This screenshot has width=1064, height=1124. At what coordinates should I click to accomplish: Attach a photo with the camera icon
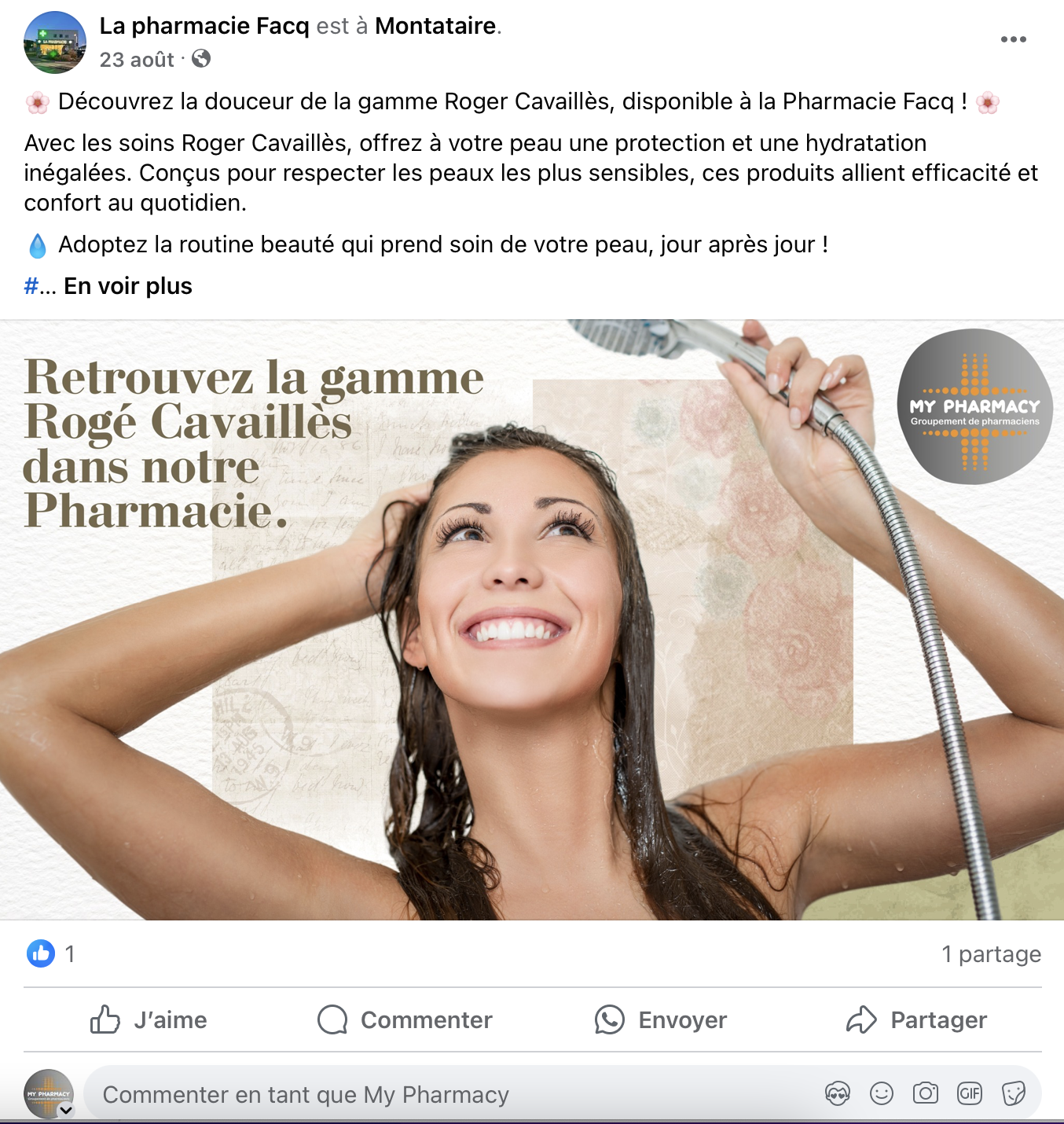[x=926, y=1093]
